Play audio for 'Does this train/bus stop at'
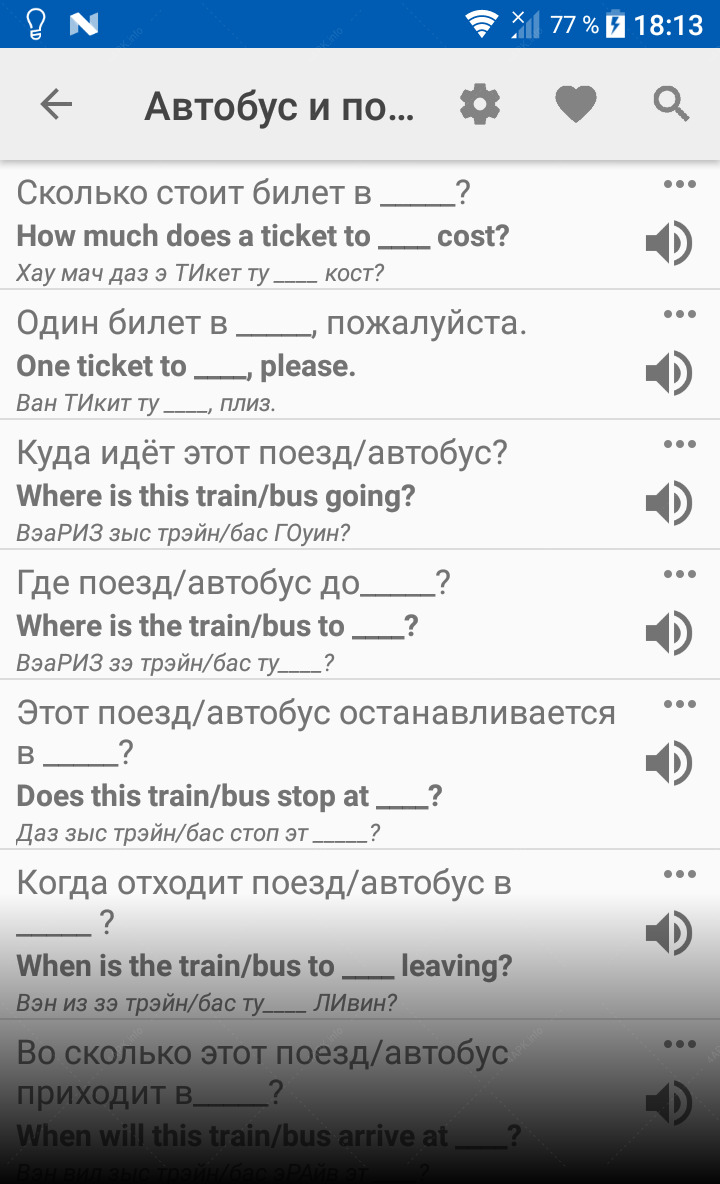Viewport: 720px width, 1184px height. click(x=669, y=762)
